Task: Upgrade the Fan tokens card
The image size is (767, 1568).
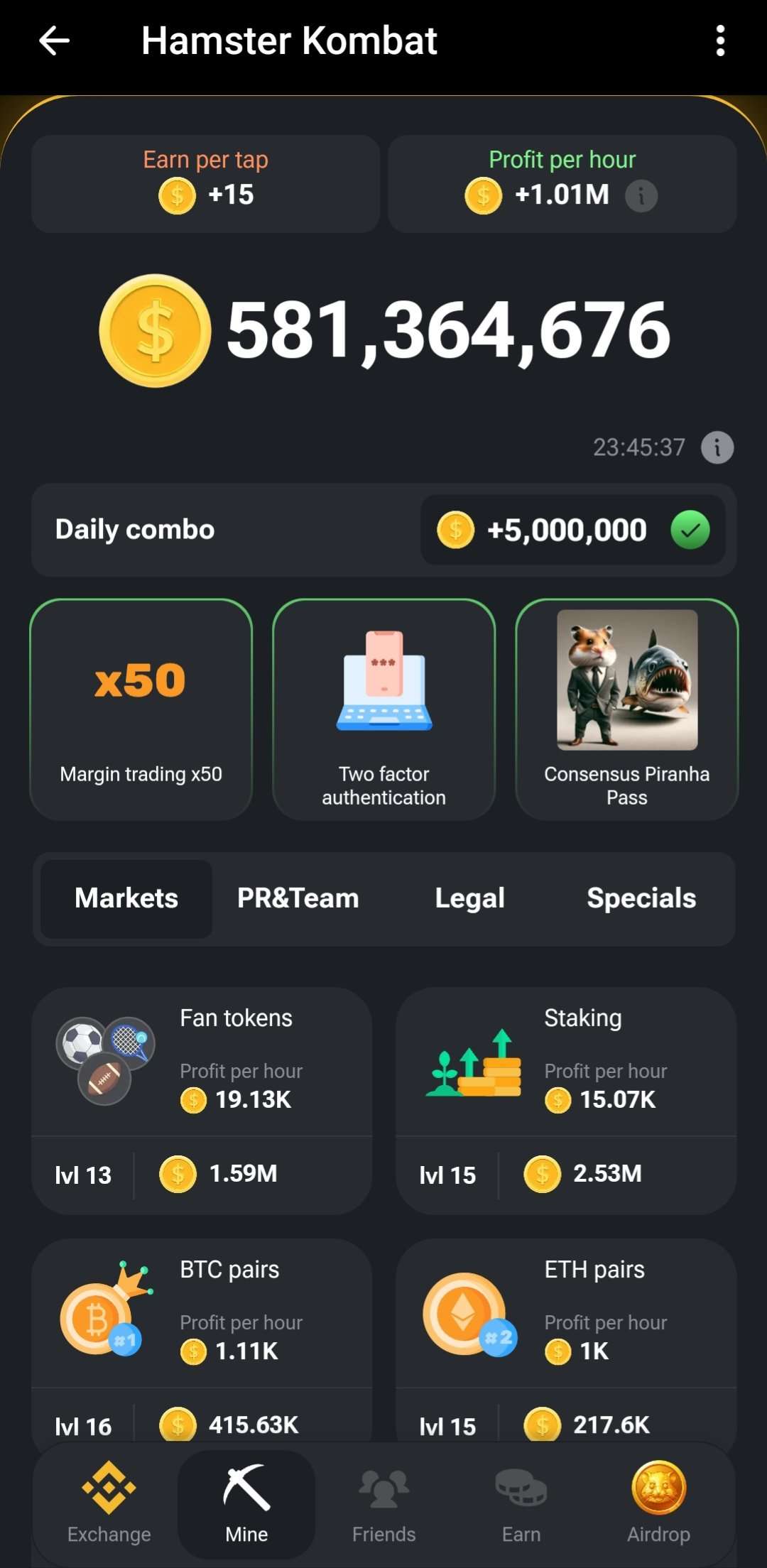Action: 202,1100
